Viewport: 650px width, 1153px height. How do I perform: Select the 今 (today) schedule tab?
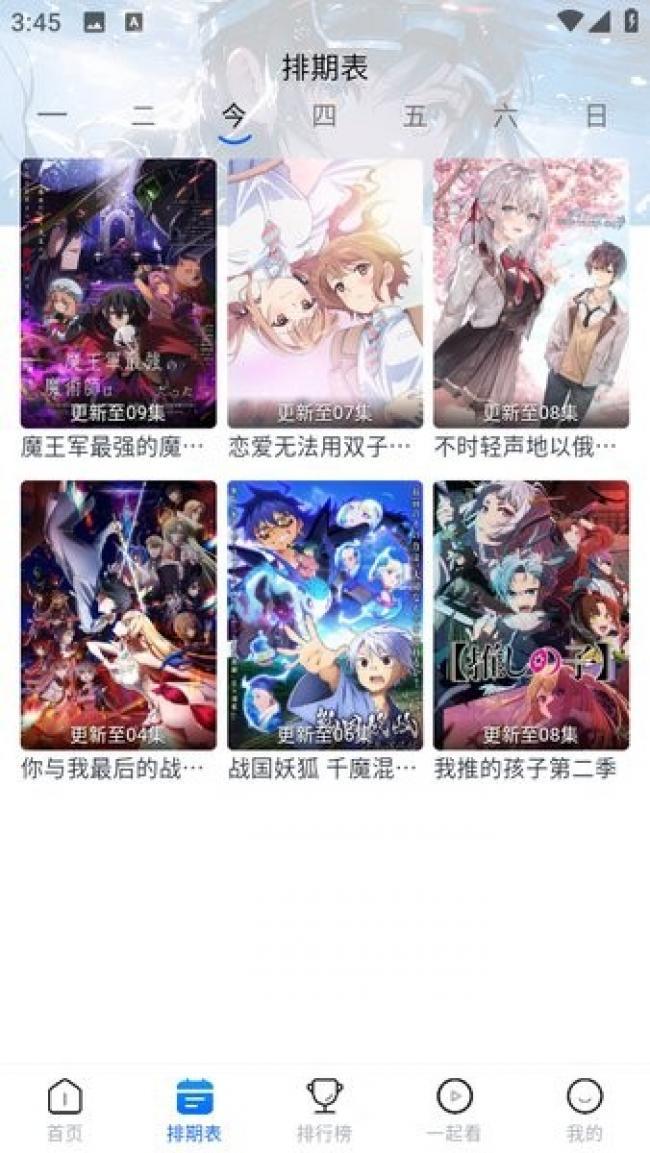(233, 116)
